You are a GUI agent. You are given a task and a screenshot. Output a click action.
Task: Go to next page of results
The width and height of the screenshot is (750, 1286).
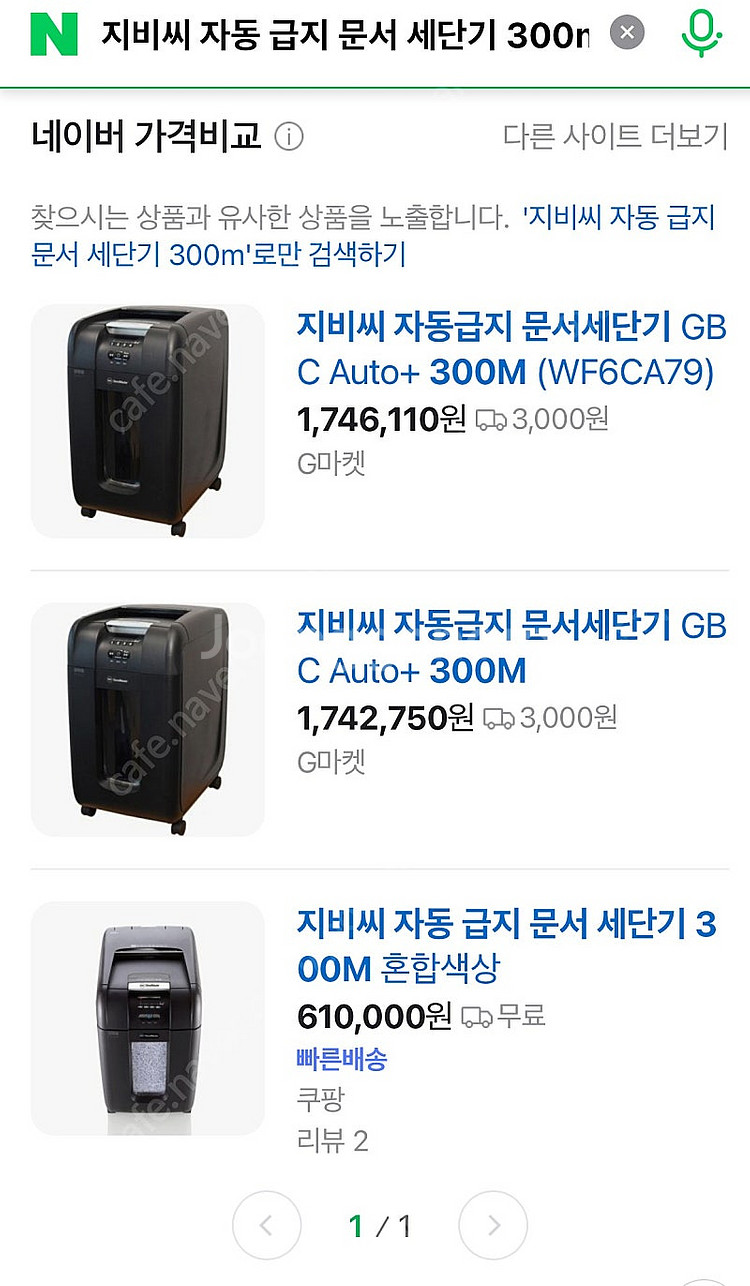(x=493, y=1225)
